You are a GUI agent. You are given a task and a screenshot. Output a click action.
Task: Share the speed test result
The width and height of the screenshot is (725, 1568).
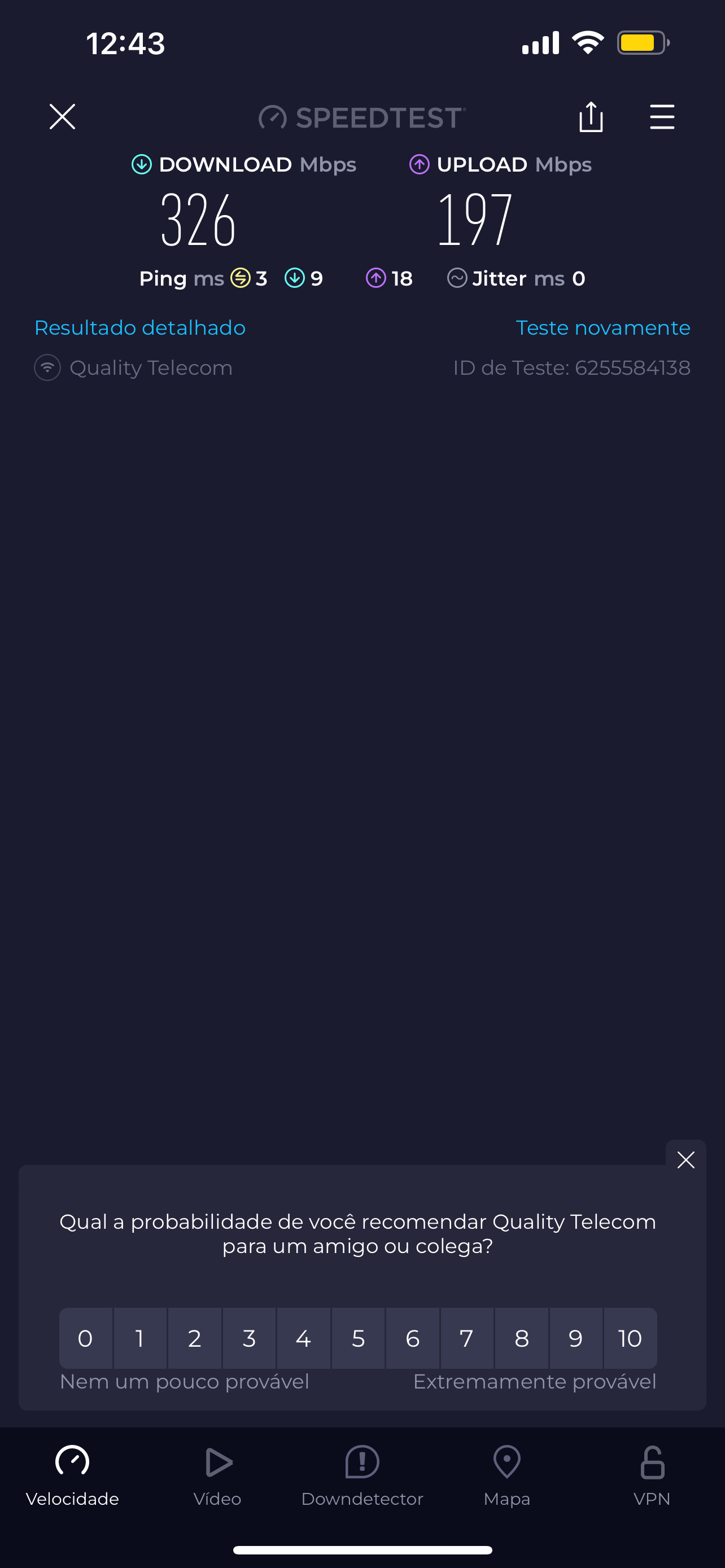591,116
